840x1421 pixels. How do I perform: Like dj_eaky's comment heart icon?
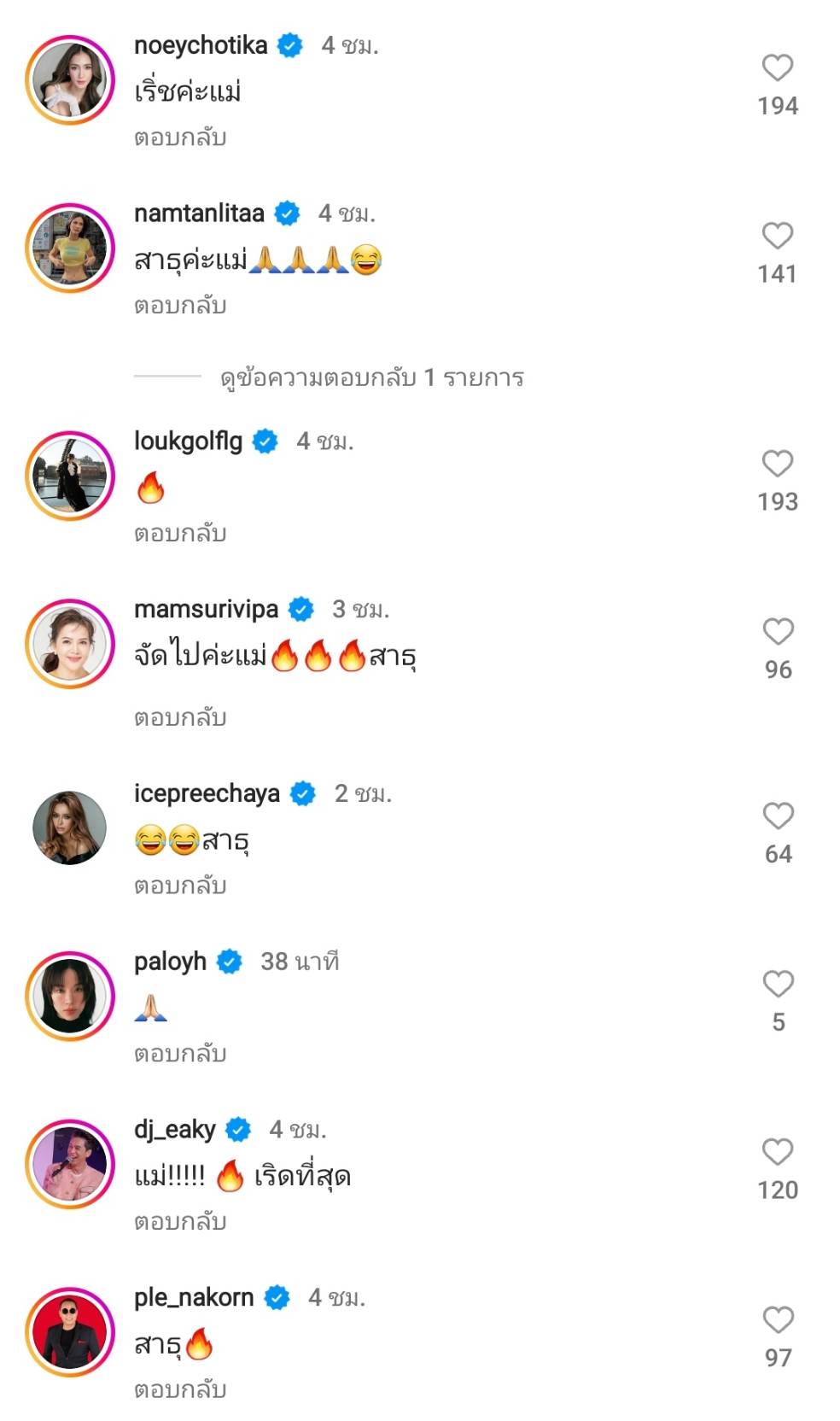tap(778, 1149)
